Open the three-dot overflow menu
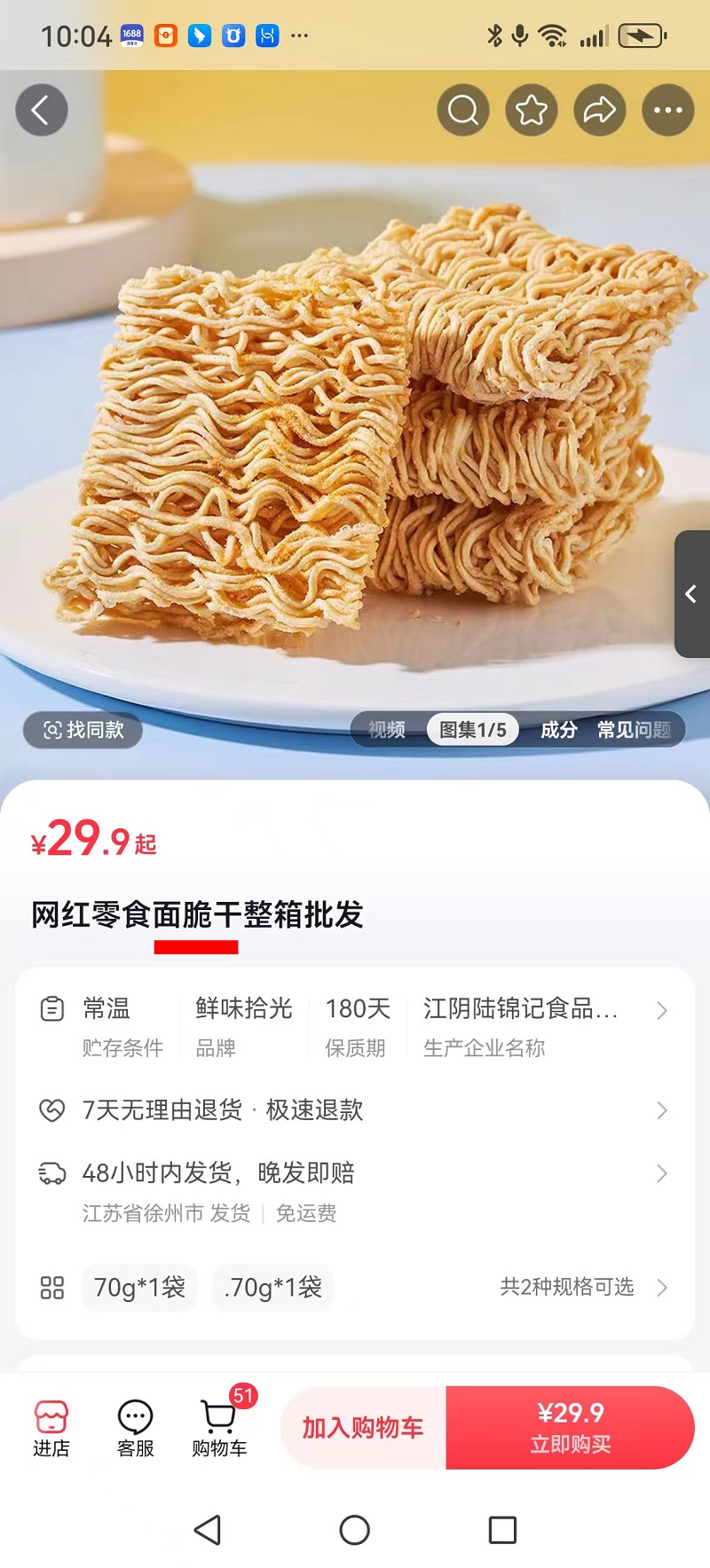Screen dimensions: 710x1568 (x=667, y=111)
